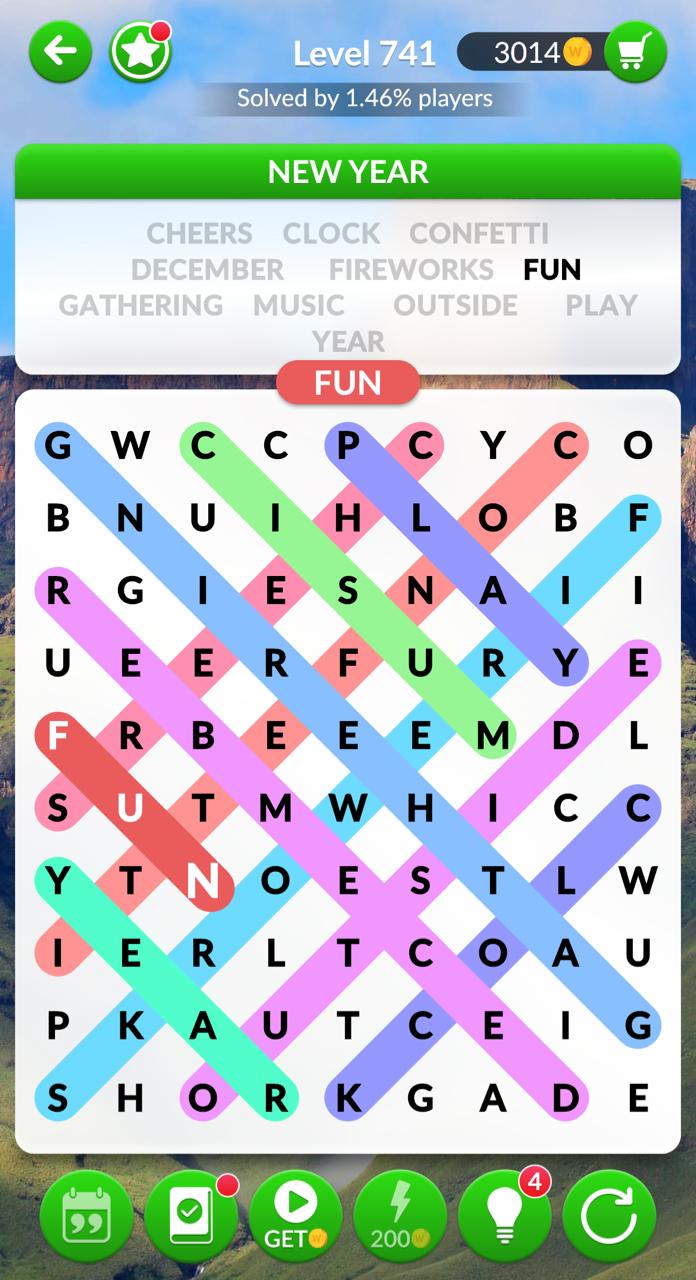Open the daily calendar puzzle
This screenshot has height=1280, width=696.
(x=86, y=1216)
